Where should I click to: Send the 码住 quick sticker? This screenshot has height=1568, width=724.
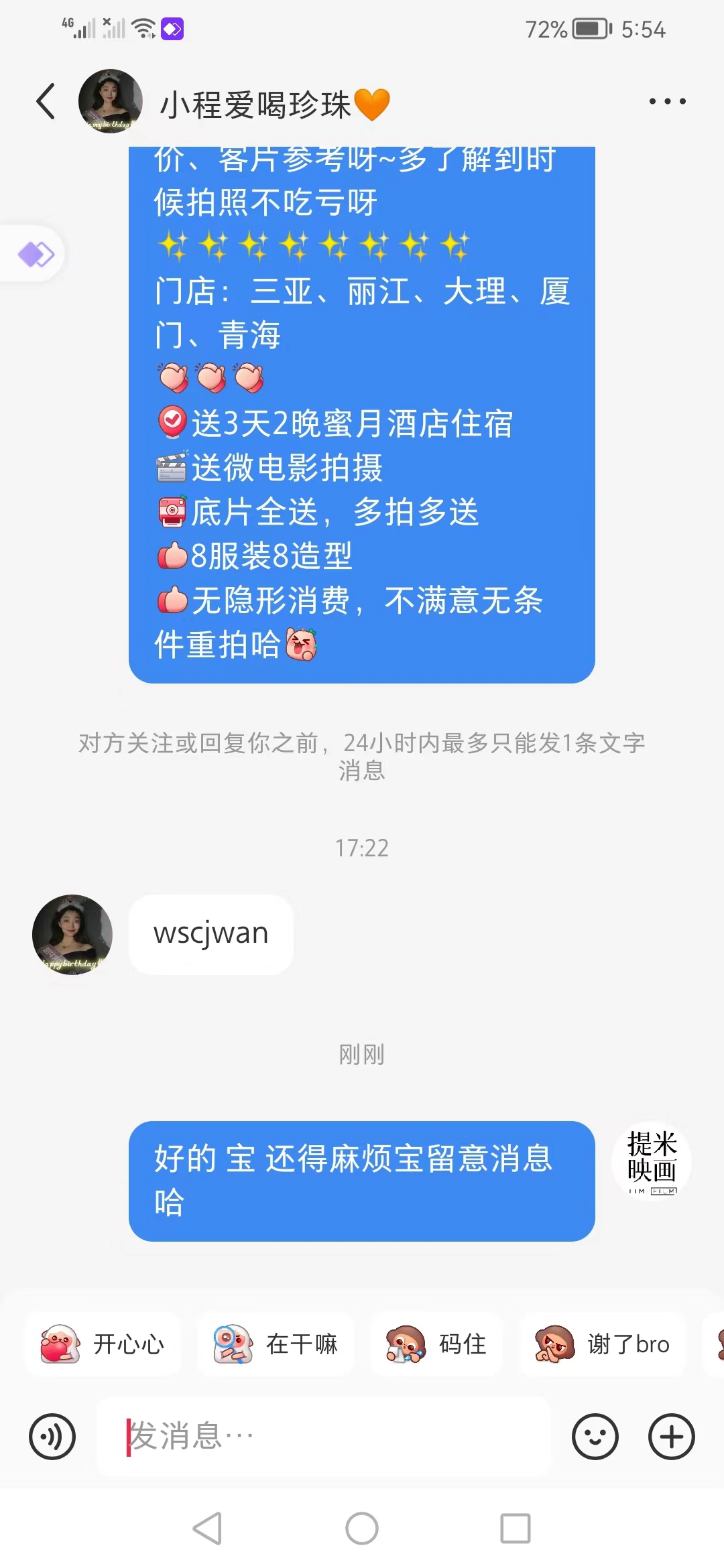click(436, 1344)
